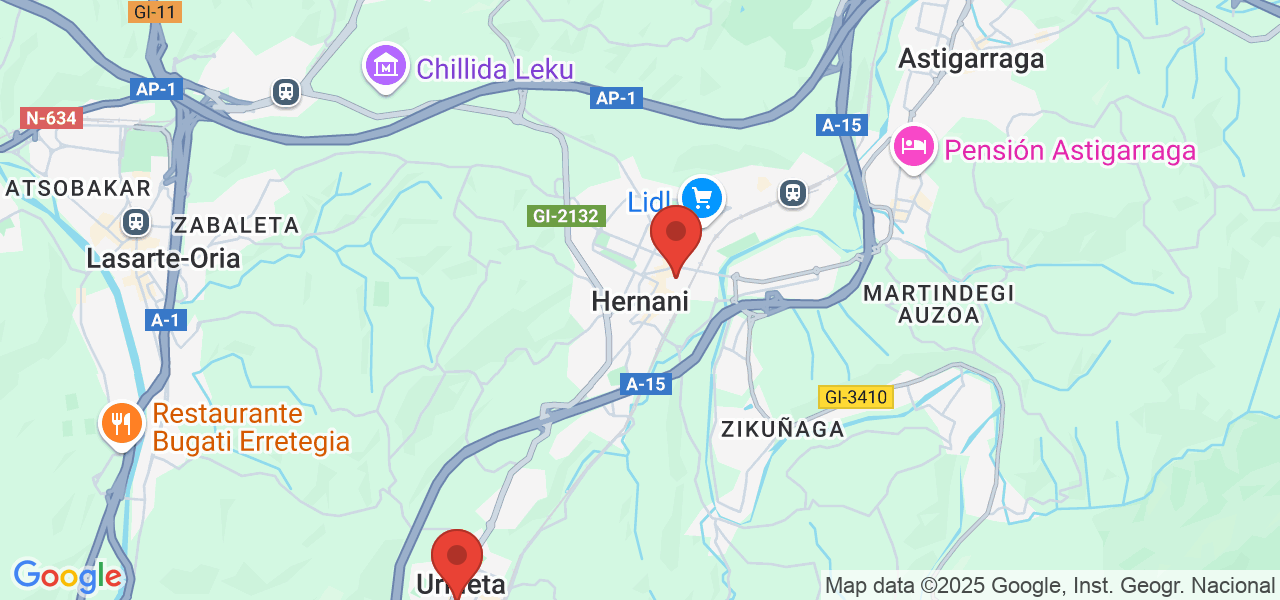1280x600 pixels.
Task: Open Restaurante Bugati Erretegia marker
Action: click(122, 424)
